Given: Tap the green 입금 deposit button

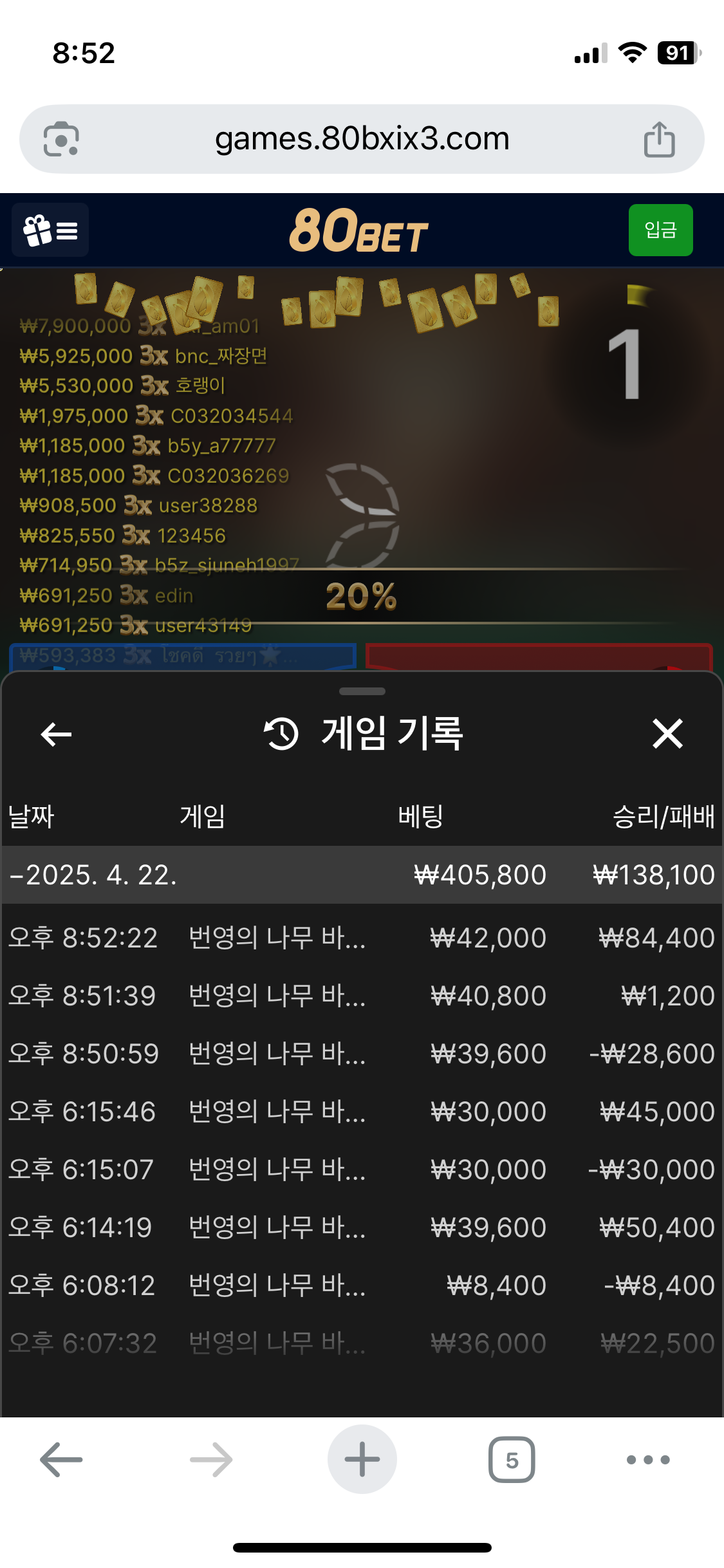Looking at the screenshot, I should click(x=660, y=230).
